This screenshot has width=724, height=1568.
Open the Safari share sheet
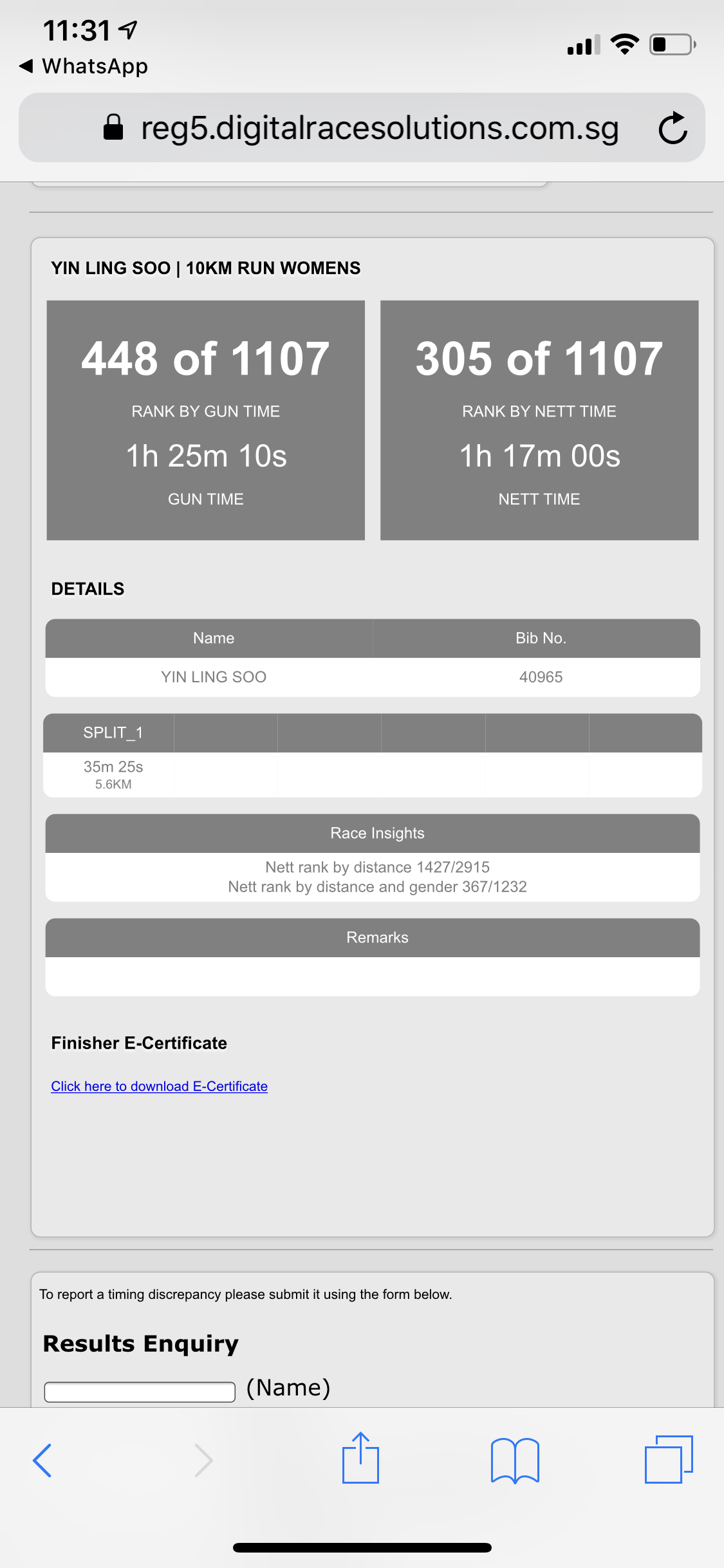pos(360,1457)
